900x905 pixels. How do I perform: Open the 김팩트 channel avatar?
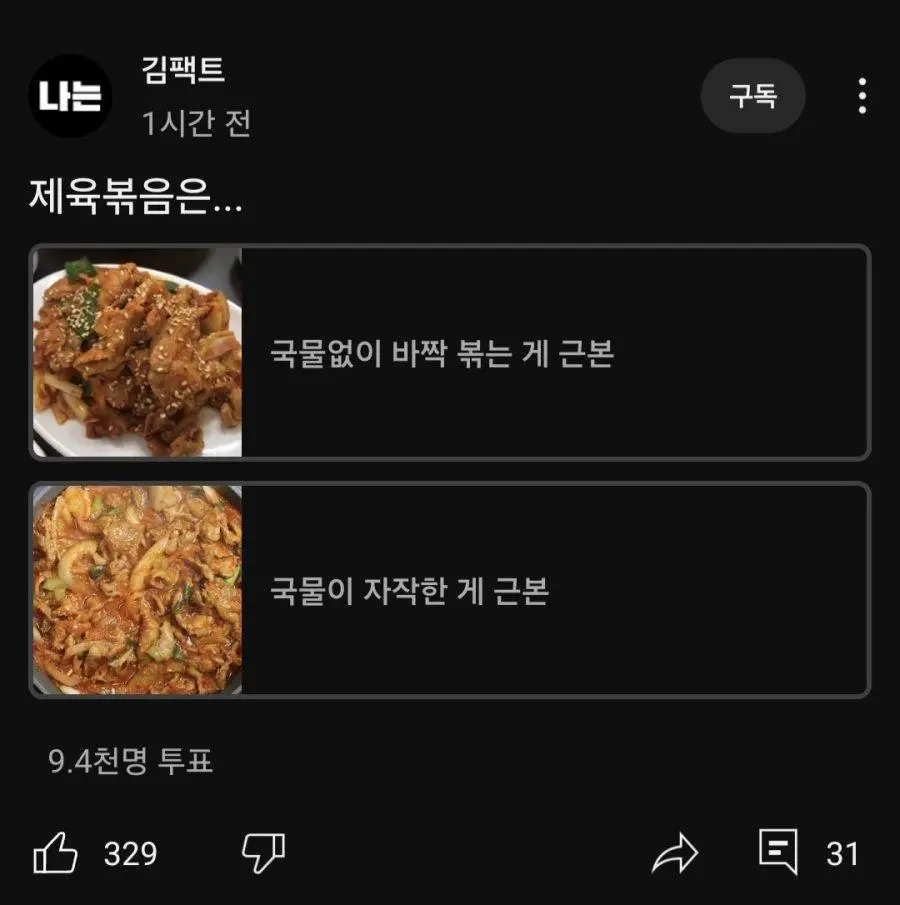pos(70,96)
